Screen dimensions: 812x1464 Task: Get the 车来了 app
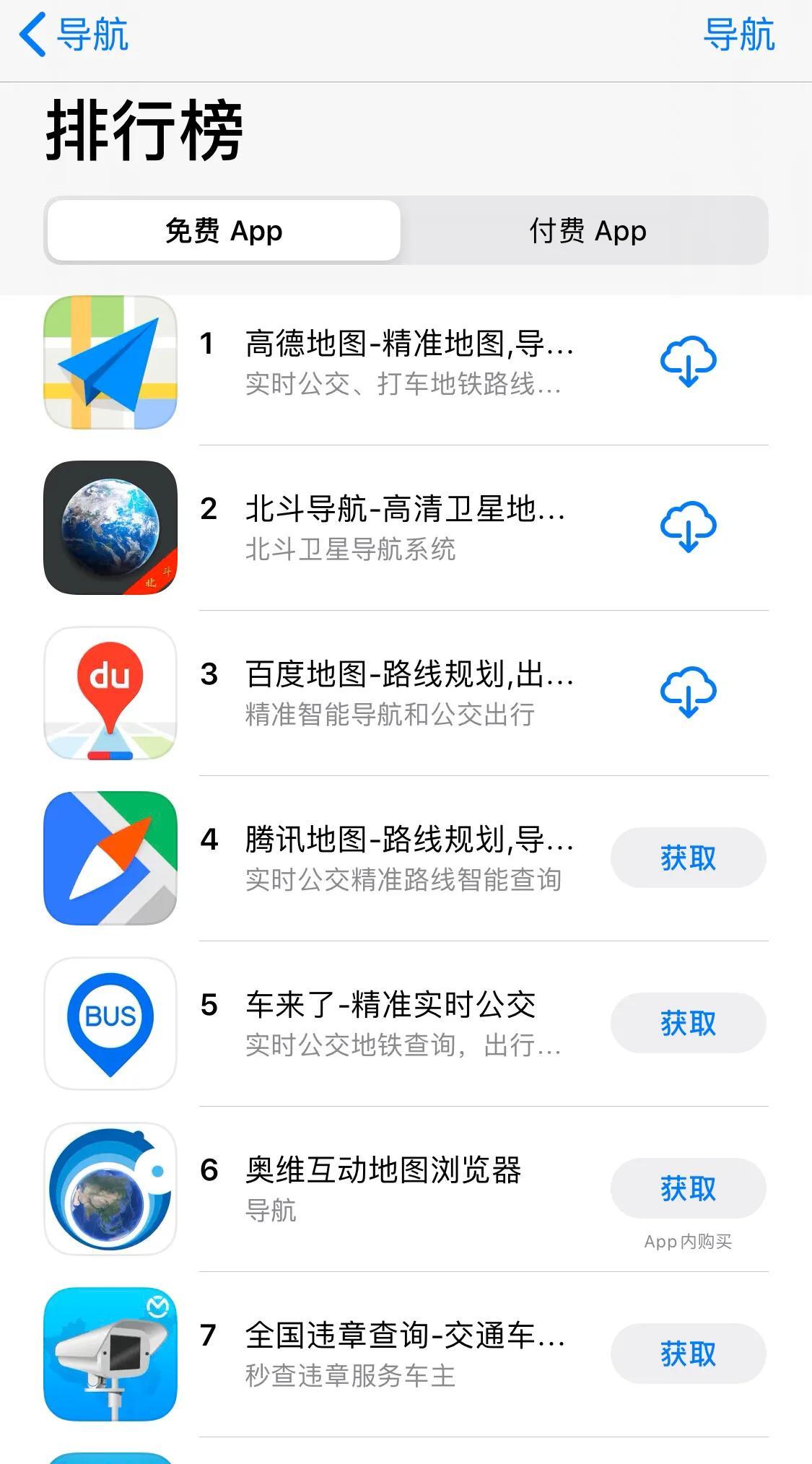click(688, 1023)
